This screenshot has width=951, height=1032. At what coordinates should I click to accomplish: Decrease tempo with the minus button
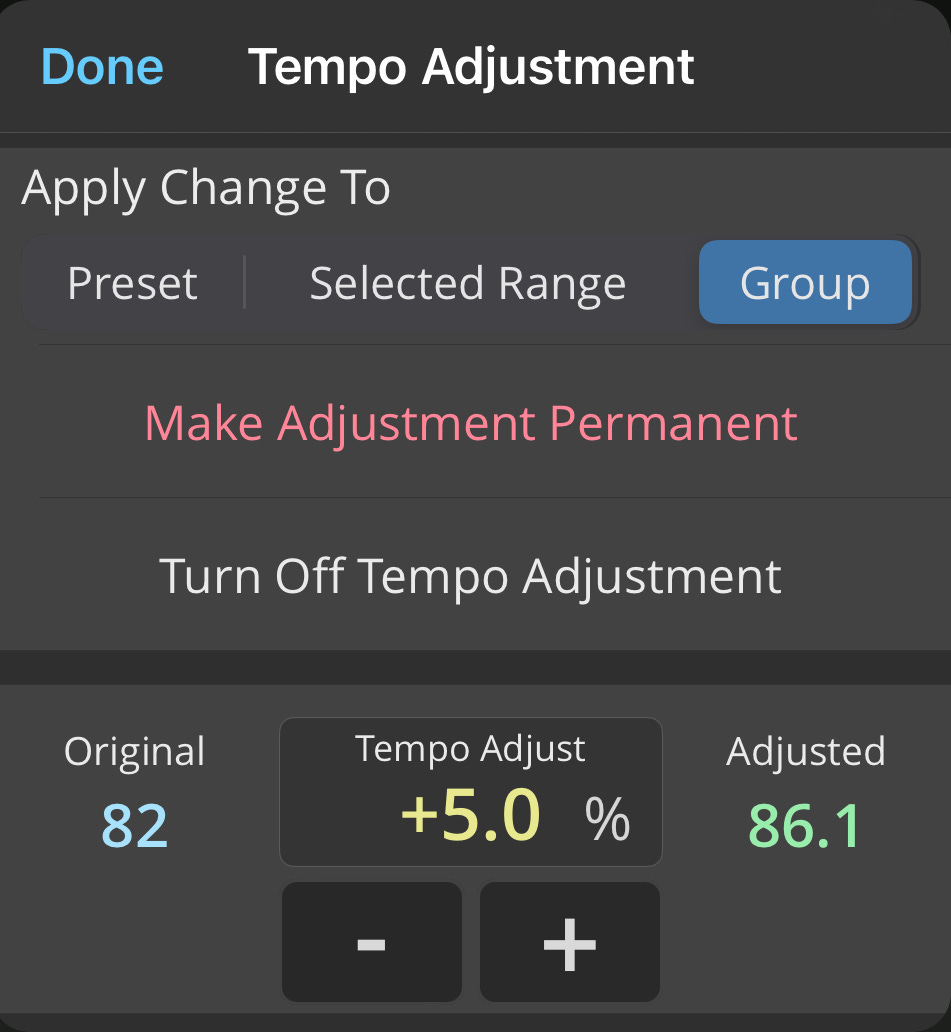tap(372, 942)
